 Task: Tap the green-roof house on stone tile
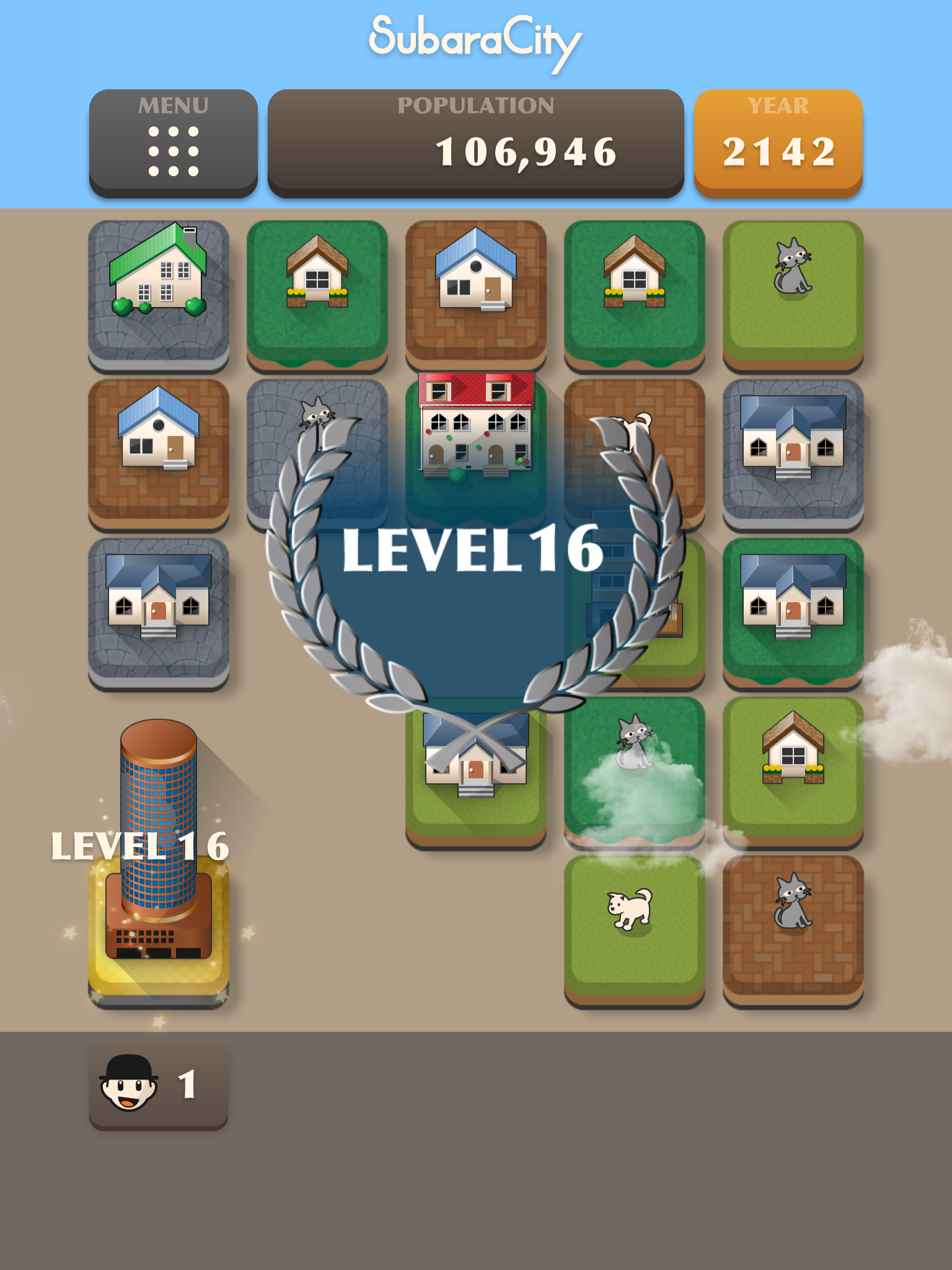pos(159,291)
